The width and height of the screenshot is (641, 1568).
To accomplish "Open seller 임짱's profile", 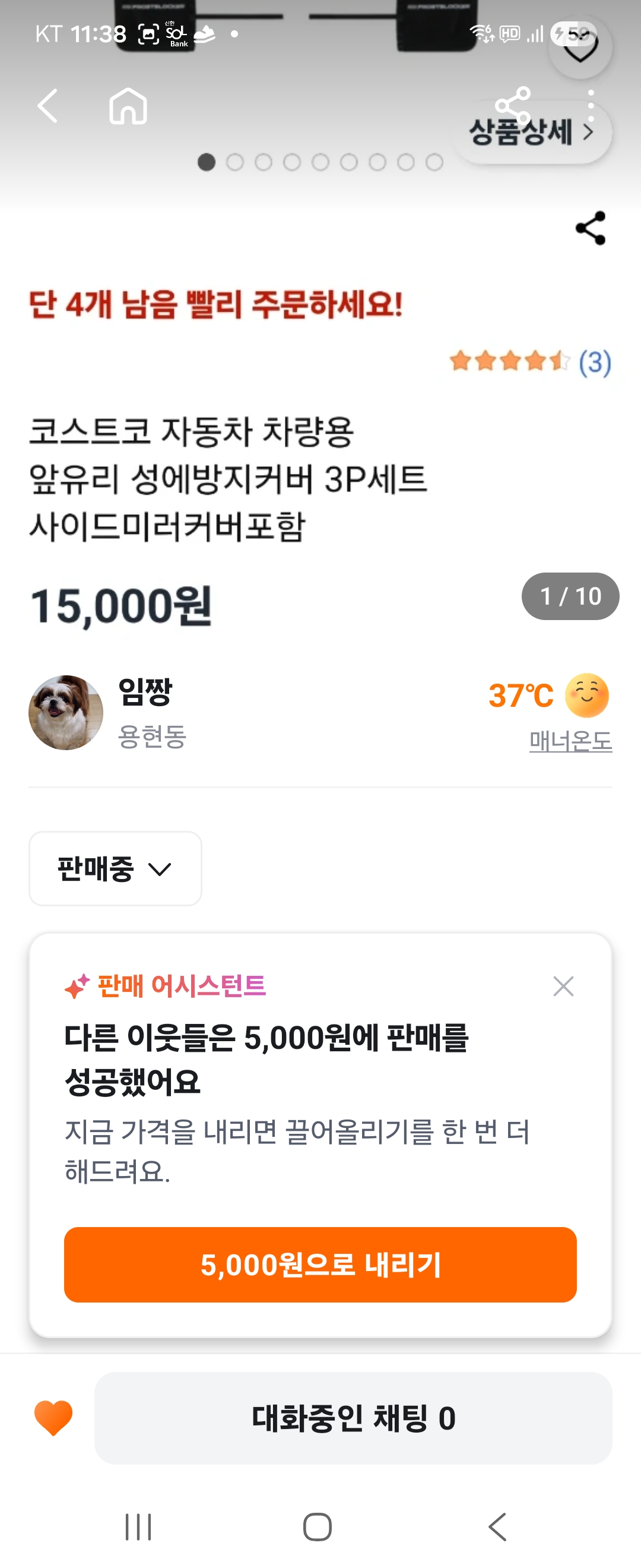I will [66, 712].
